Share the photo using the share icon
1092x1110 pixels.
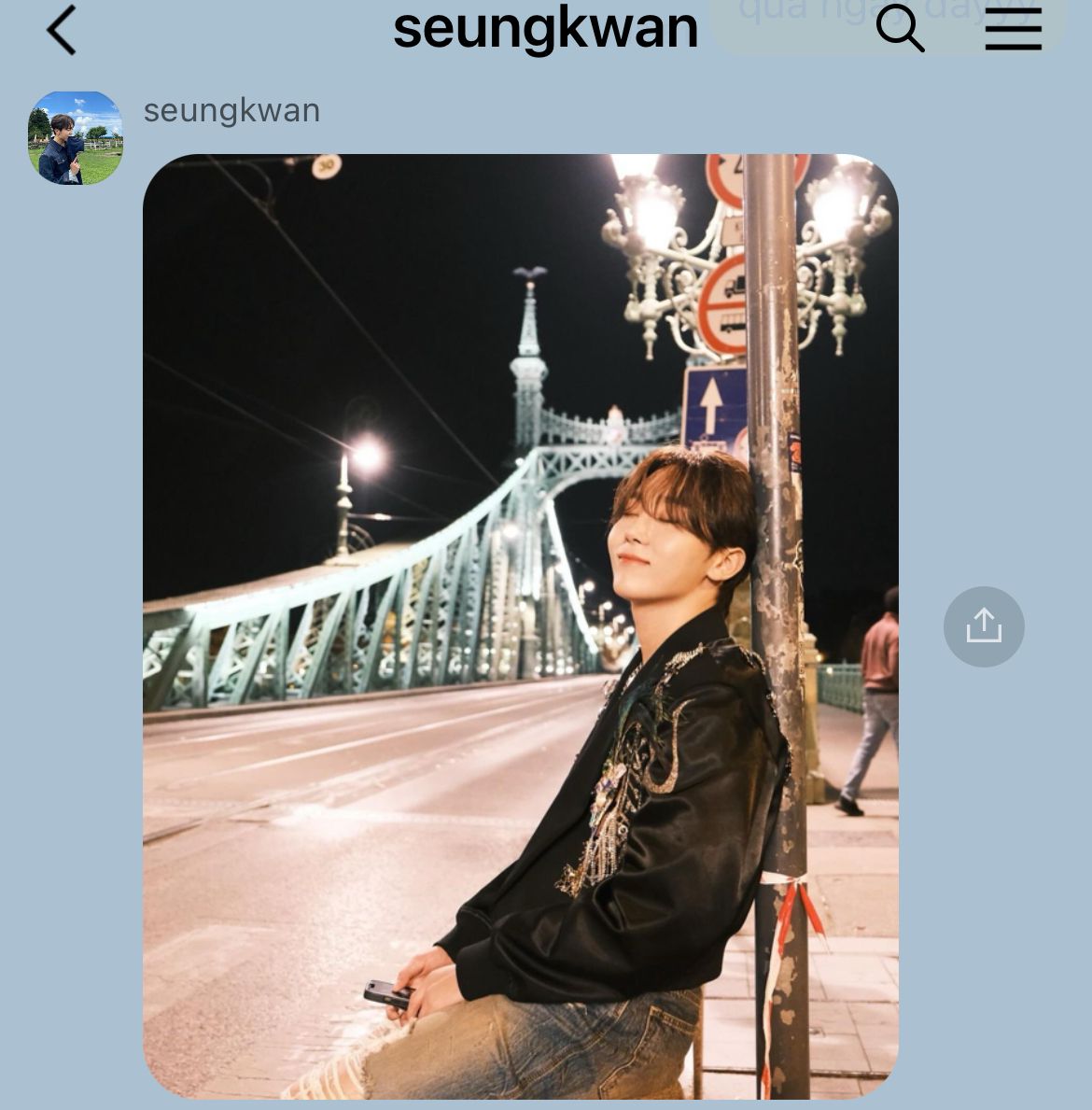(984, 626)
